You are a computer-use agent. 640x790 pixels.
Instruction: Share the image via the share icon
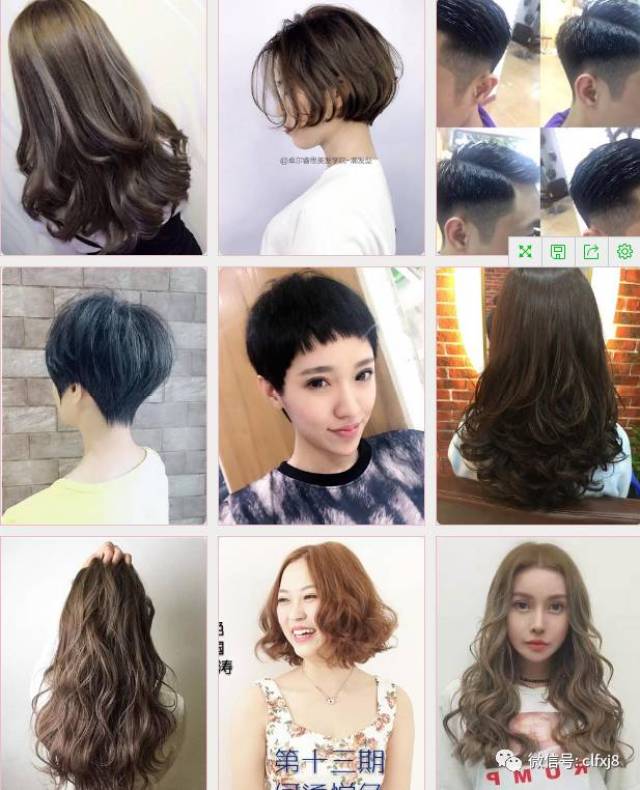[x=592, y=252]
